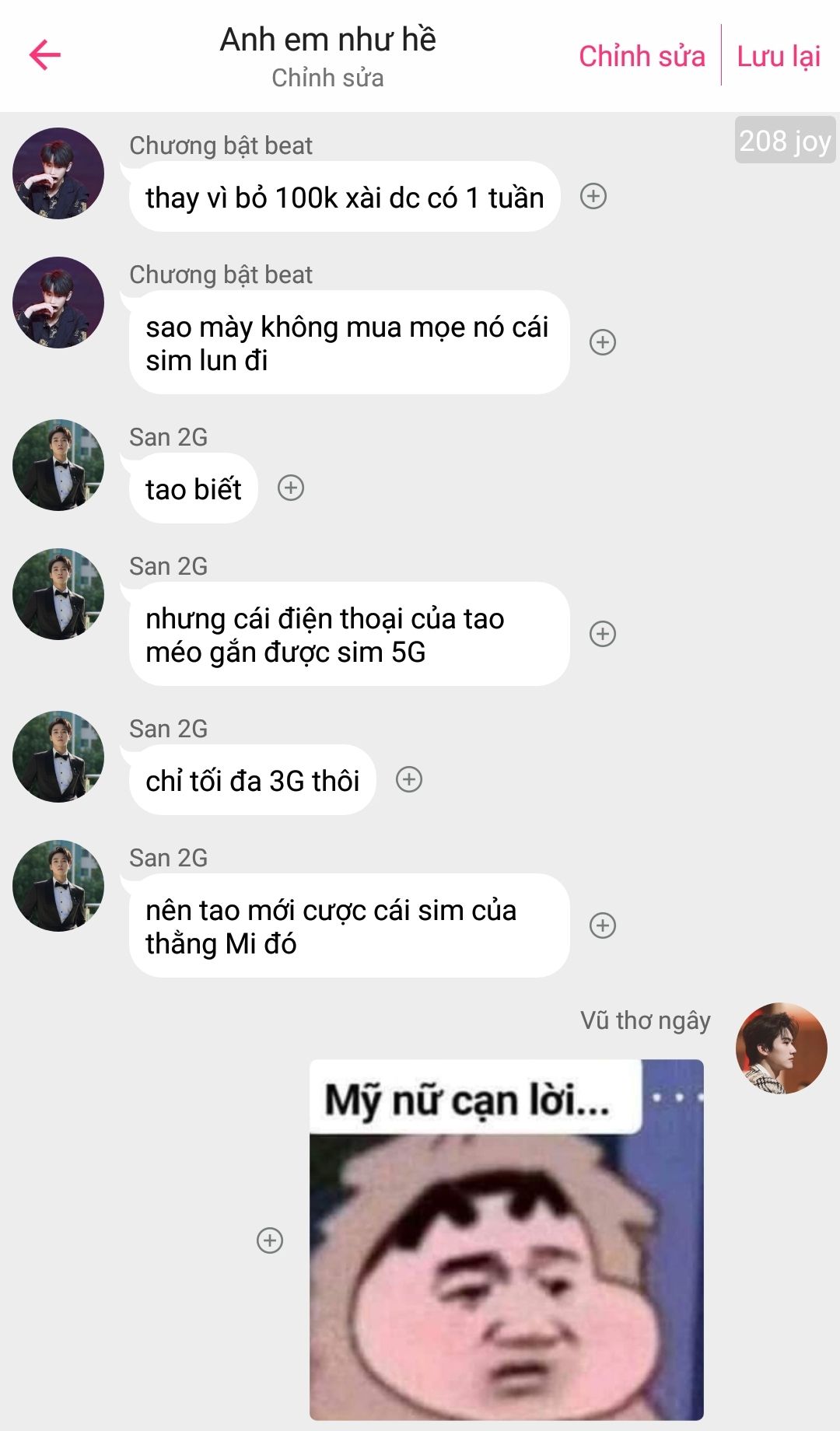Tap plus icon next to "chỉ tối đa 3G thôi"
Viewport: 840px width, 1431px height.
(x=409, y=779)
